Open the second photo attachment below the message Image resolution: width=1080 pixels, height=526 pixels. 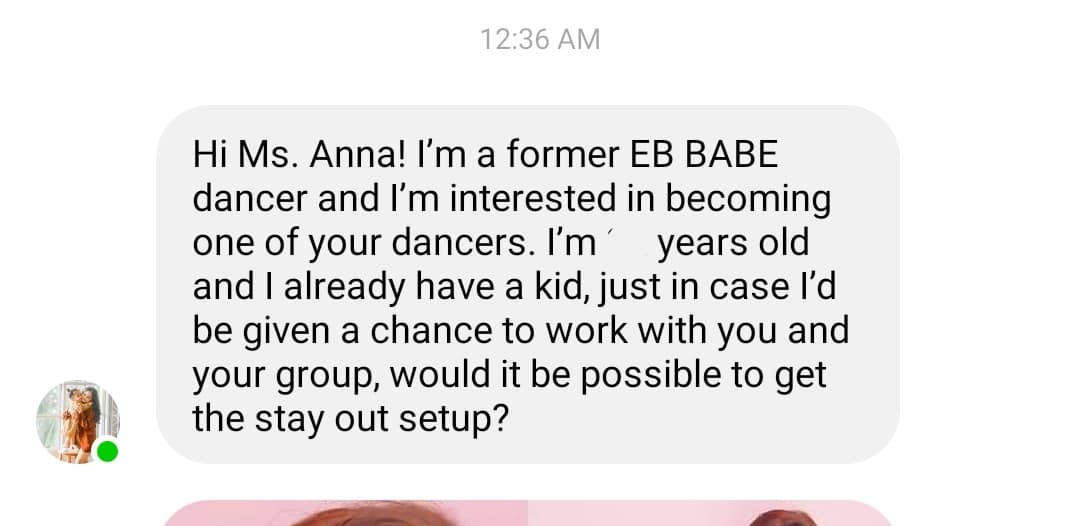pyautogui.click(x=708, y=513)
